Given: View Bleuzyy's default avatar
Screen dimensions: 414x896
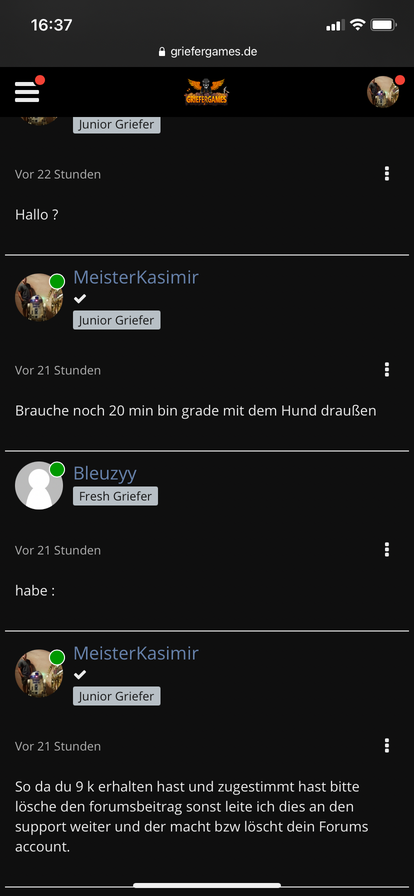Looking at the screenshot, I should 39,485.
